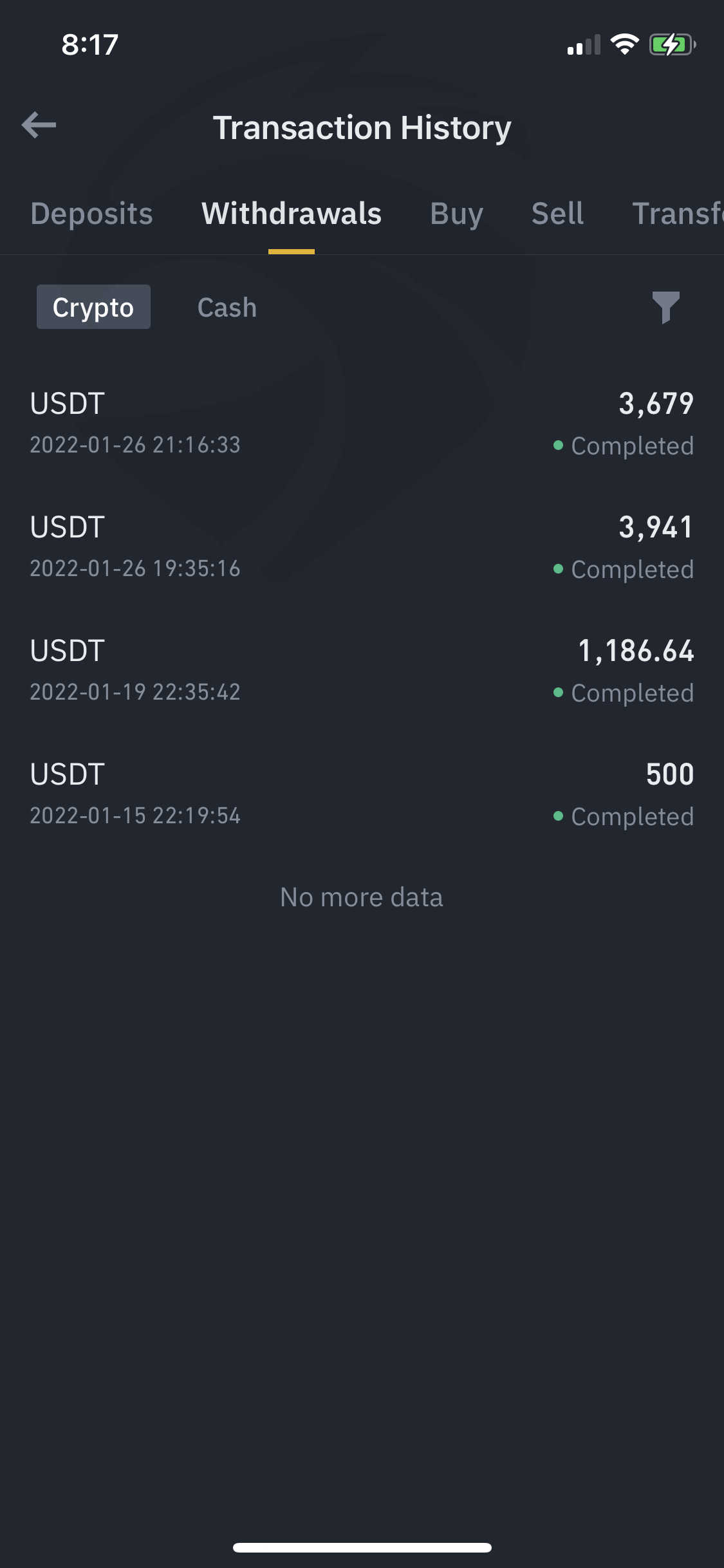
Task: Select the Withdrawals tab
Action: [x=292, y=214]
